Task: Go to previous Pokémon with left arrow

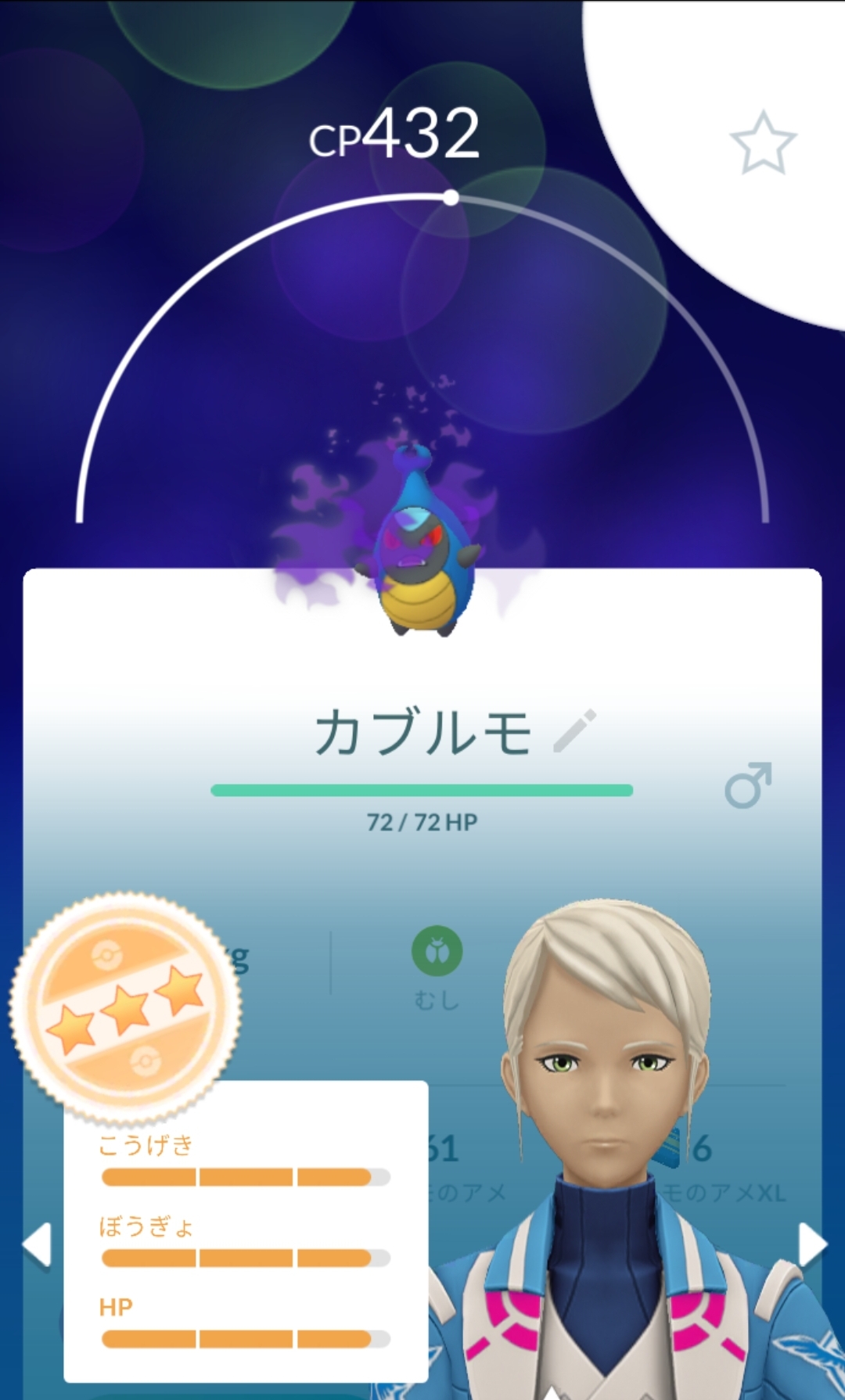Action: click(37, 1244)
